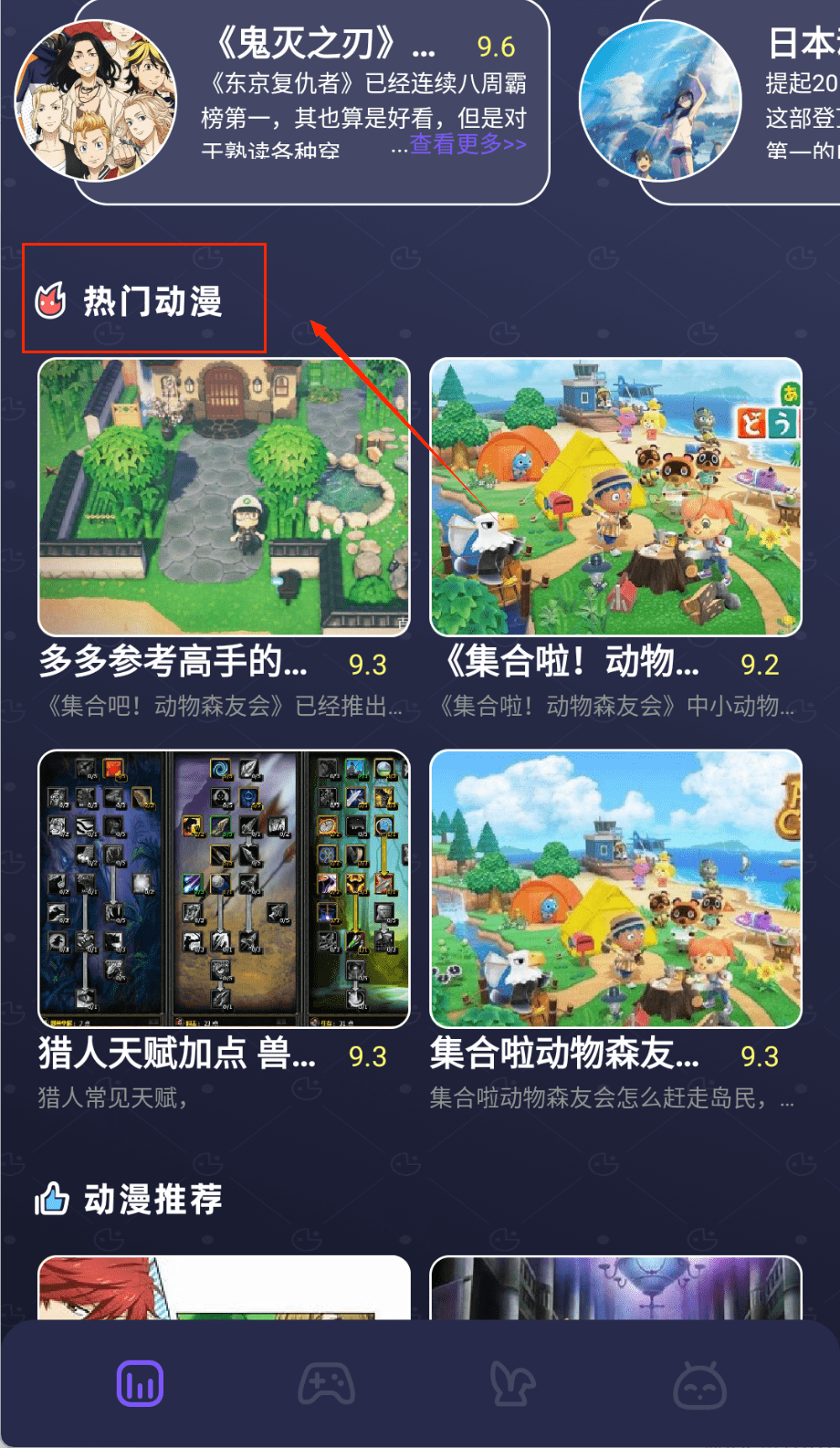Screen dimensions: 840x1448
Task: Switch to the rabbit icon tab
Action: [x=512, y=1383]
